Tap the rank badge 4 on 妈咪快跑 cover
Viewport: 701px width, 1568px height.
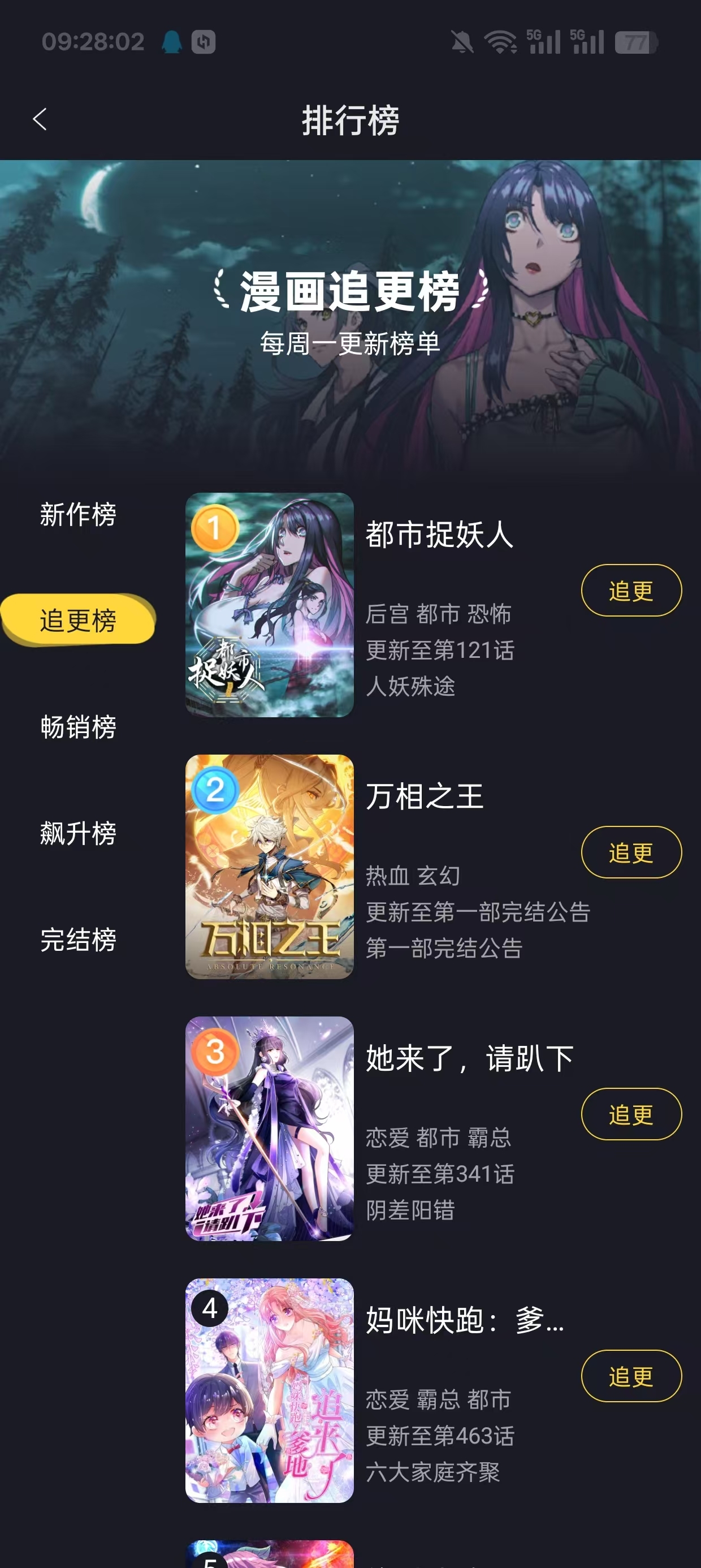tap(210, 1309)
